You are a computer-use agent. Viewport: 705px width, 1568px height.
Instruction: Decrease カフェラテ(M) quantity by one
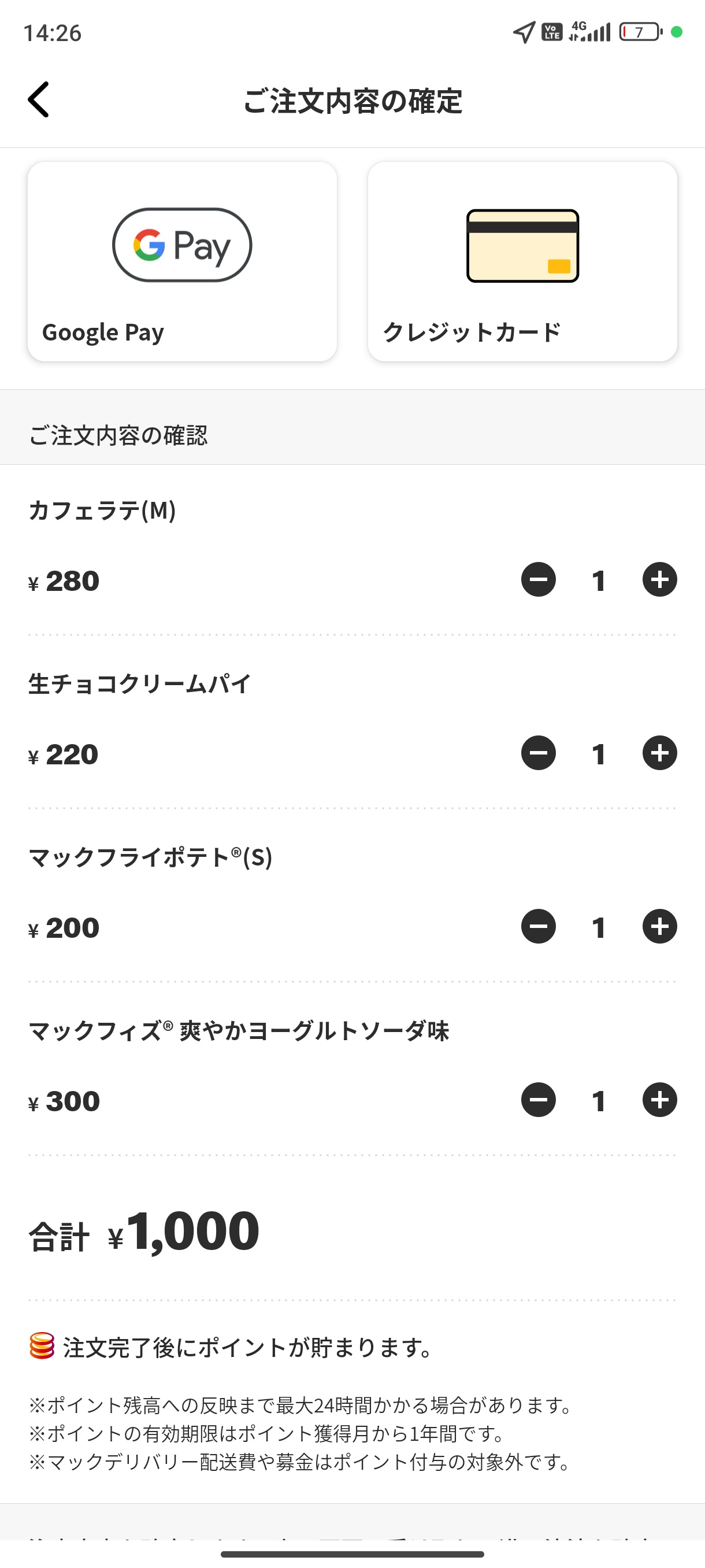point(539,579)
